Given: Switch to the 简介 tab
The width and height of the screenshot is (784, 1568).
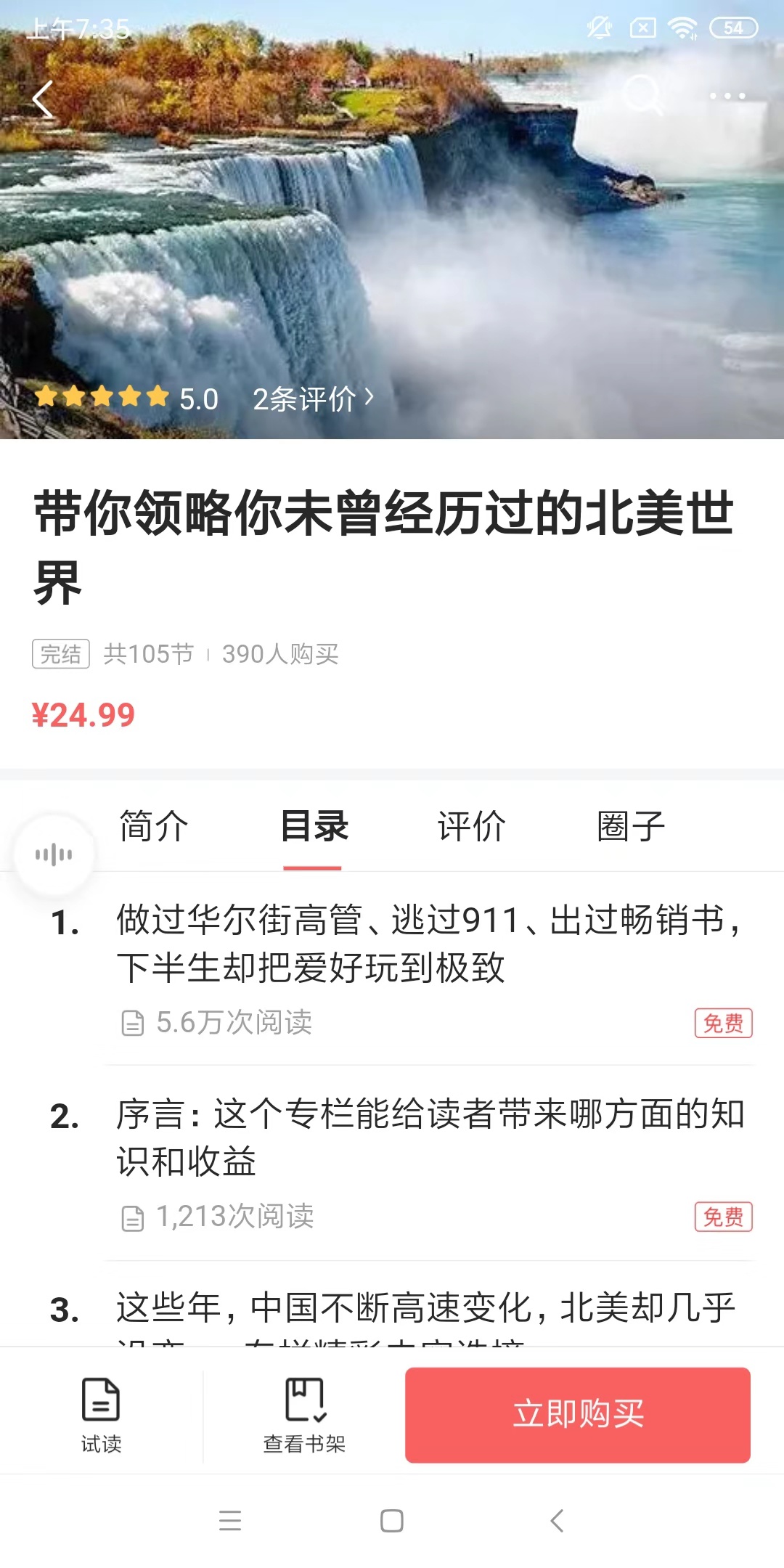Looking at the screenshot, I should pyautogui.click(x=155, y=828).
